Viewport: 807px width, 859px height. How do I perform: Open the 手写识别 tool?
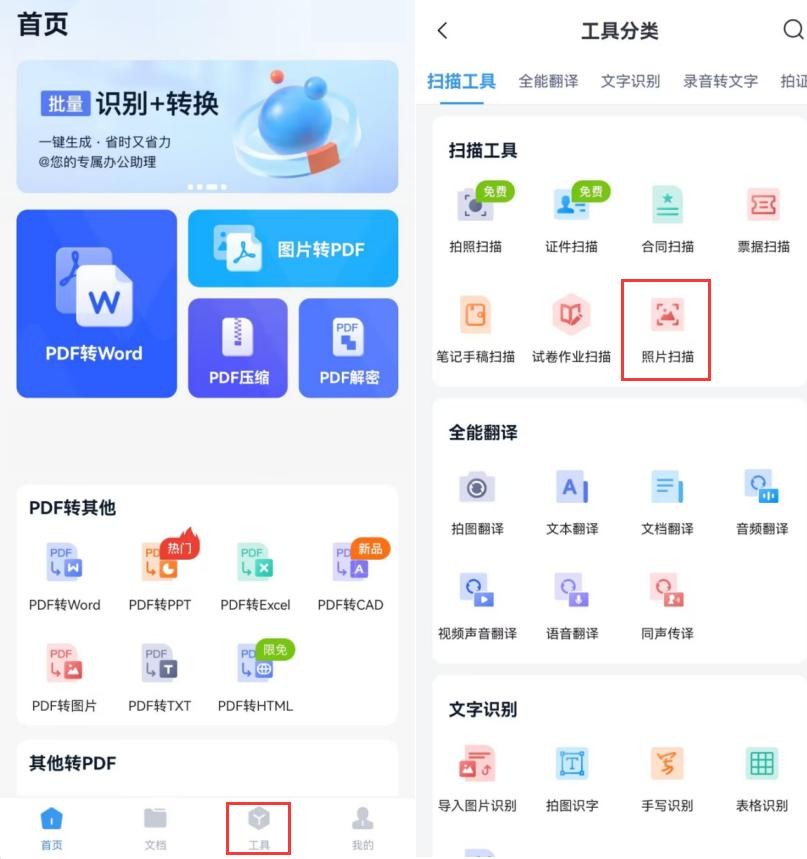coord(667,777)
